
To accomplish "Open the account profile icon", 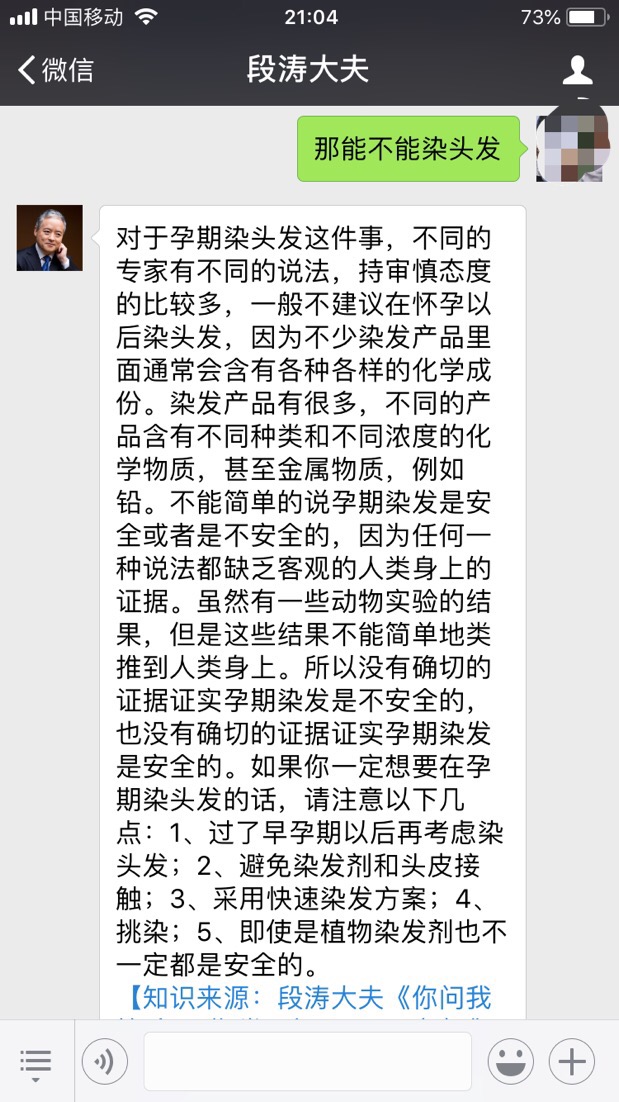I will click(578, 70).
